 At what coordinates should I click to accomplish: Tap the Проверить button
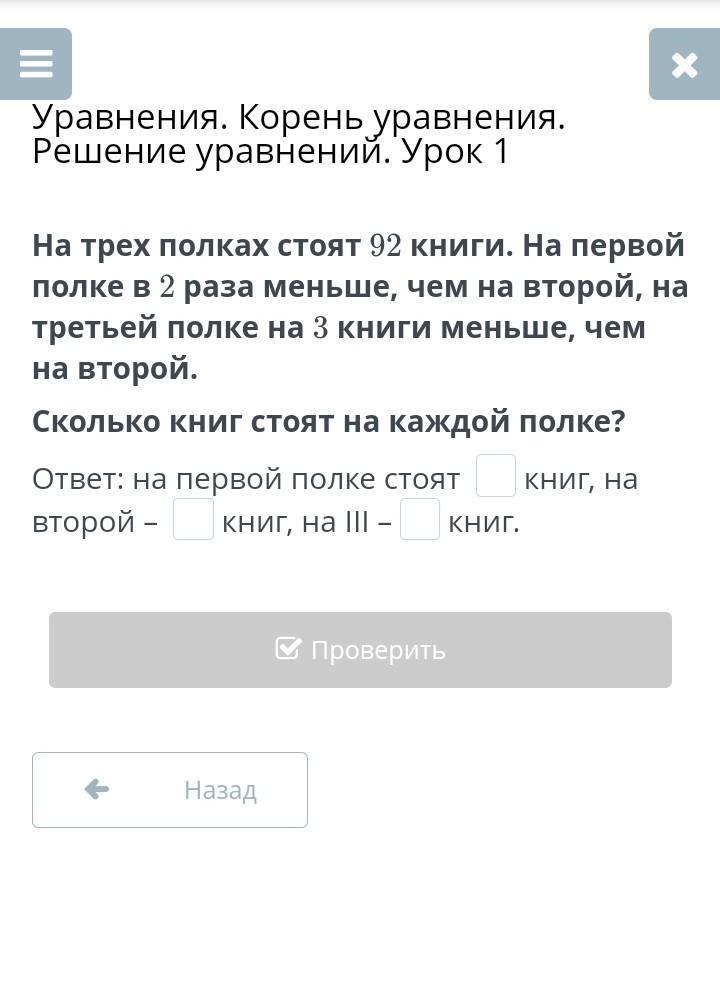pos(360,650)
